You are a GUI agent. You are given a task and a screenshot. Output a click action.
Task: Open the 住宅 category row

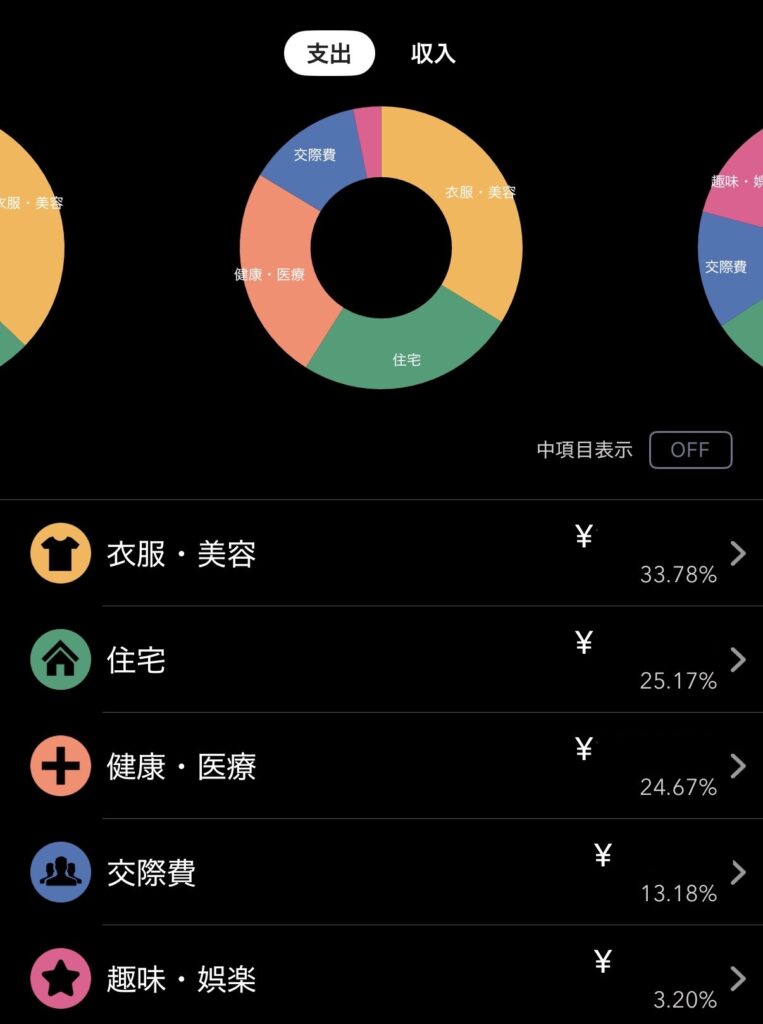tap(381, 660)
